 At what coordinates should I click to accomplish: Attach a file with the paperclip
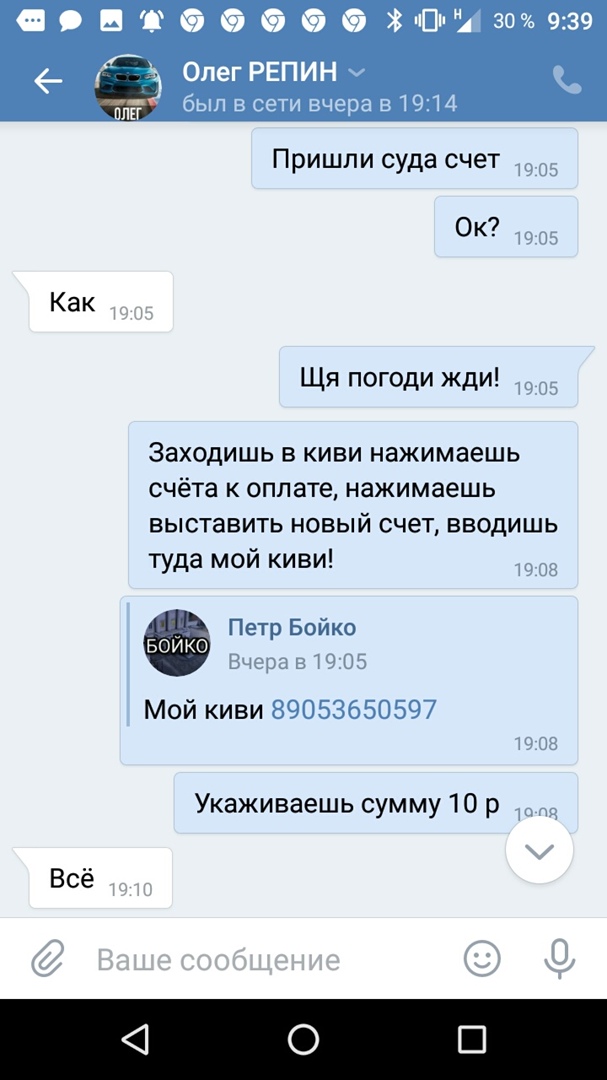click(47, 960)
